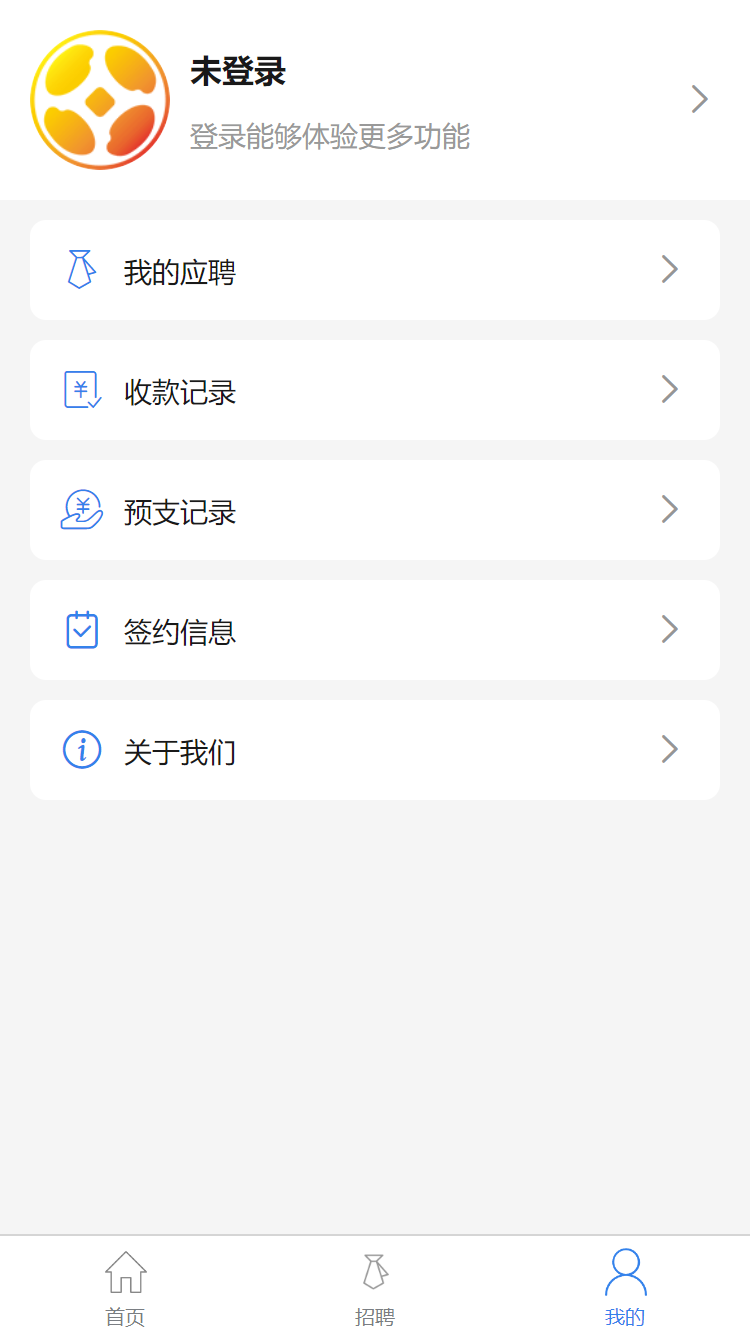
Task: Open 预支记录 advance records
Action: coord(374,510)
